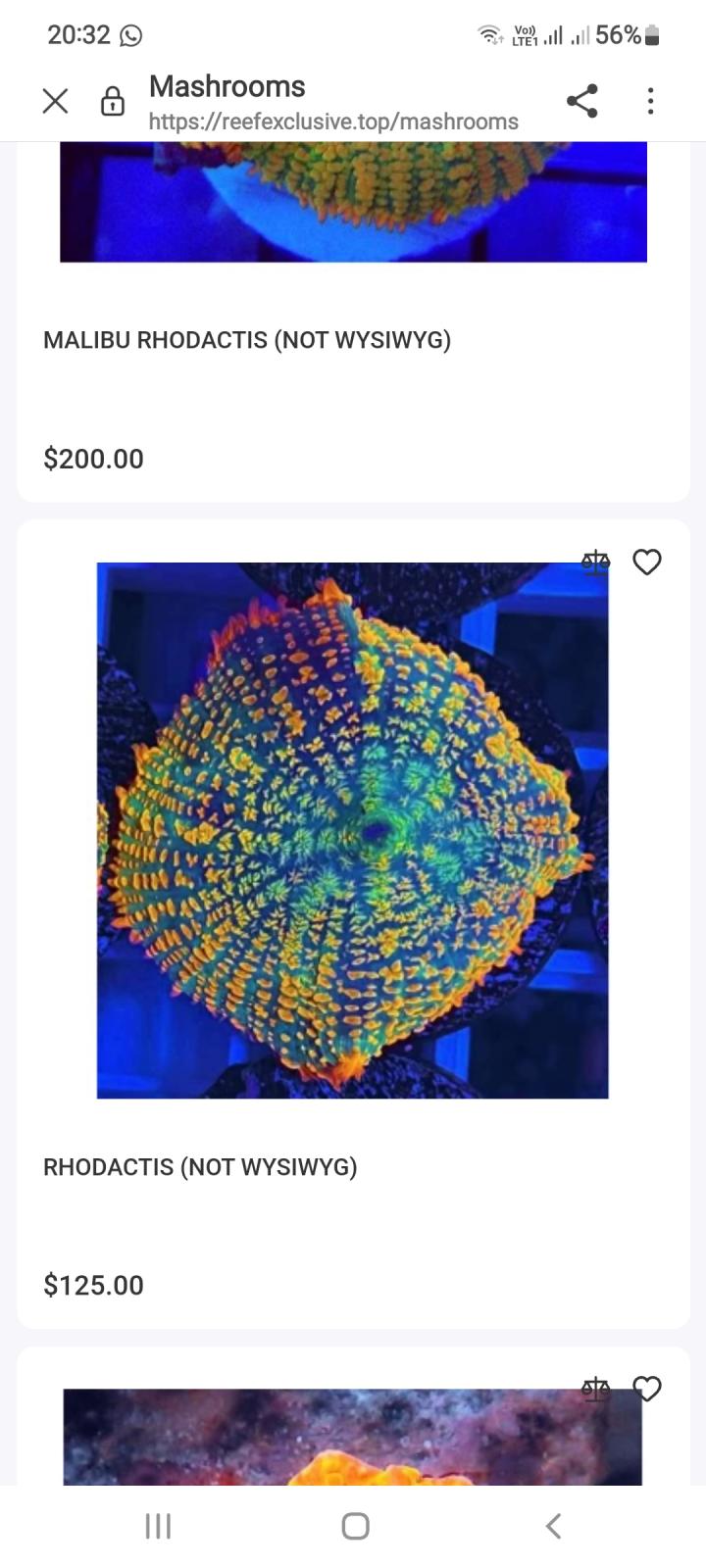Open the browser overflow menu
Image resolution: width=706 pixels, height=1568 pixels.
tap(650, 101)
